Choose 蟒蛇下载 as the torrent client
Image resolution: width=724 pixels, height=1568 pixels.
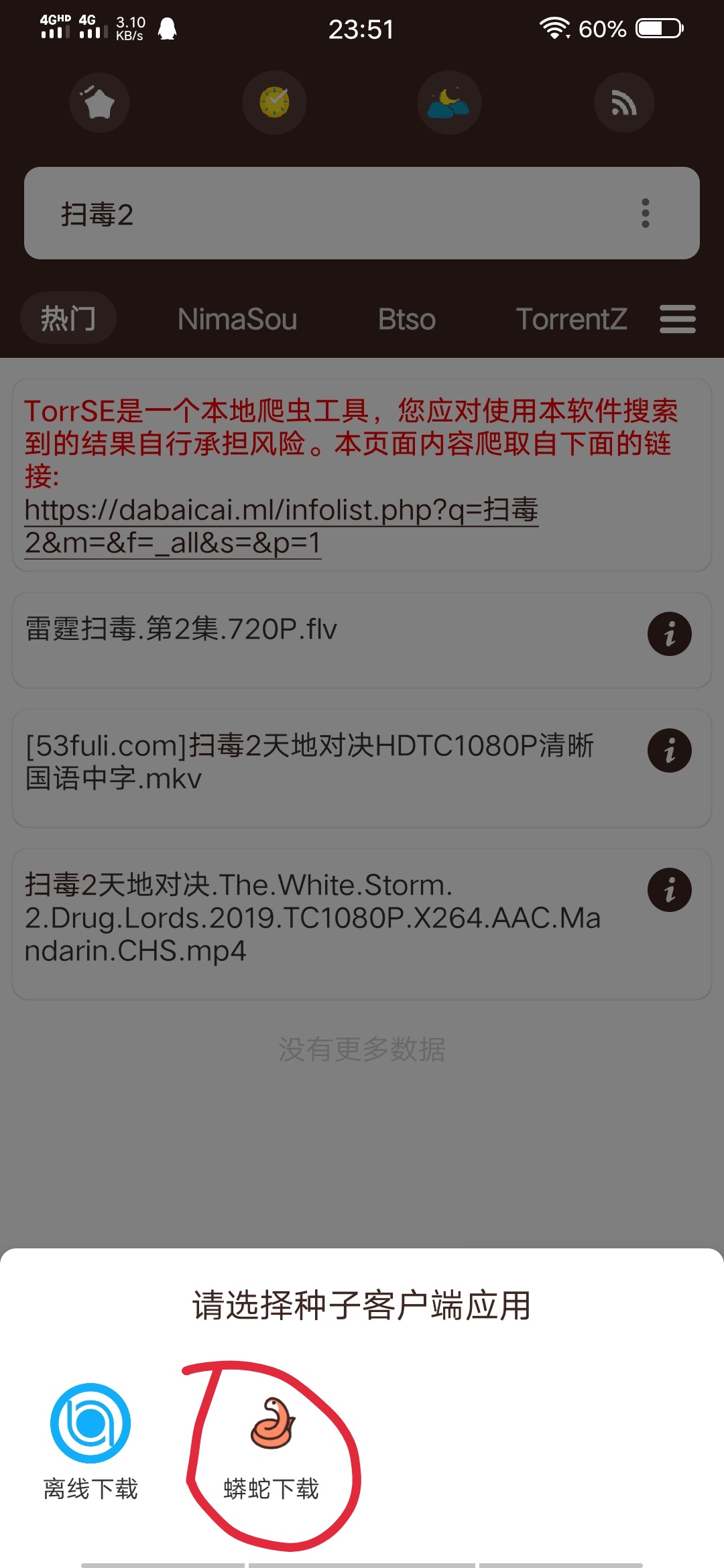pos(271,1446)
